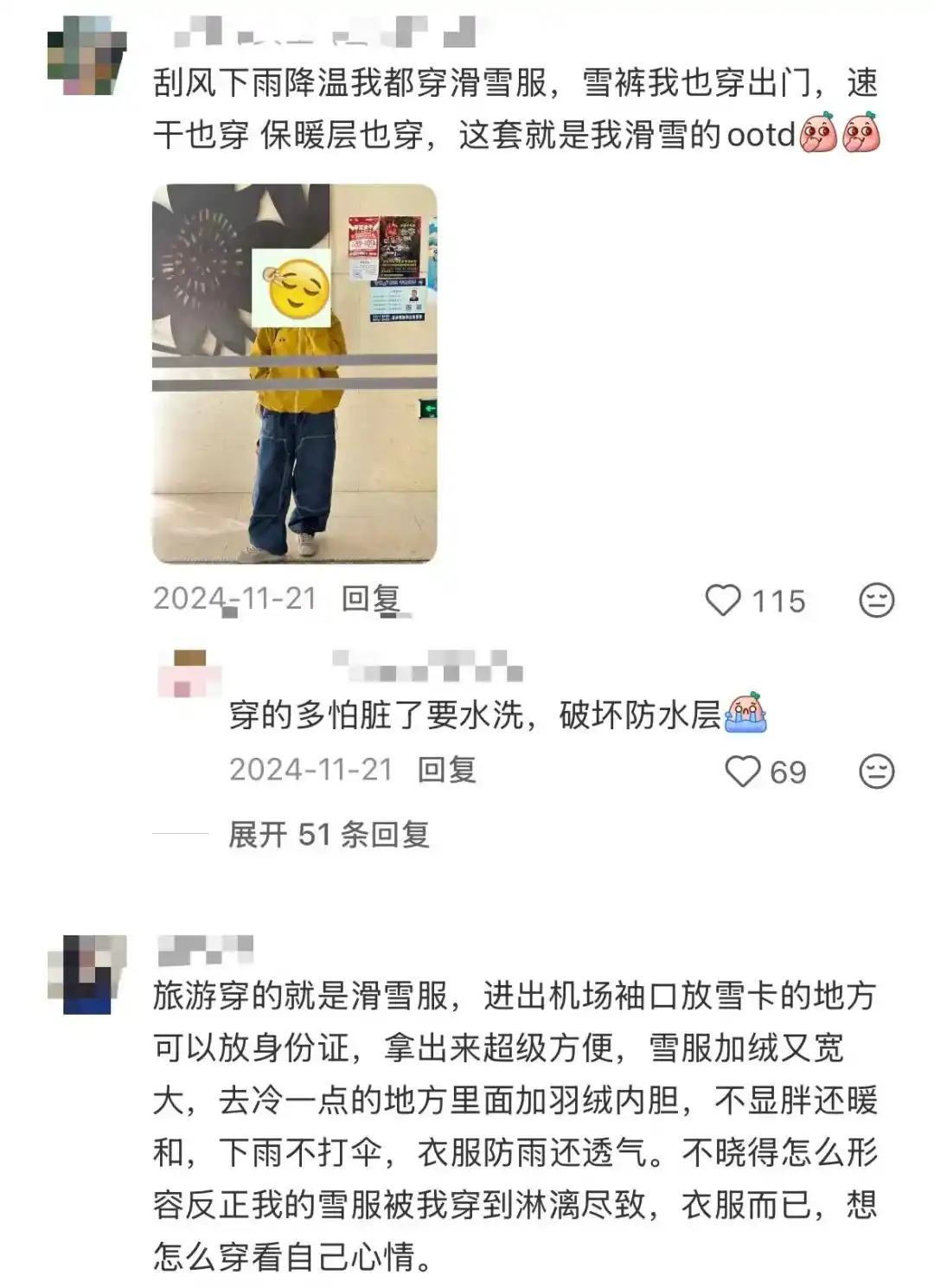Like the comment with 115 likes
This screenshot has height=1288, width=934.
tap(723, 600)
